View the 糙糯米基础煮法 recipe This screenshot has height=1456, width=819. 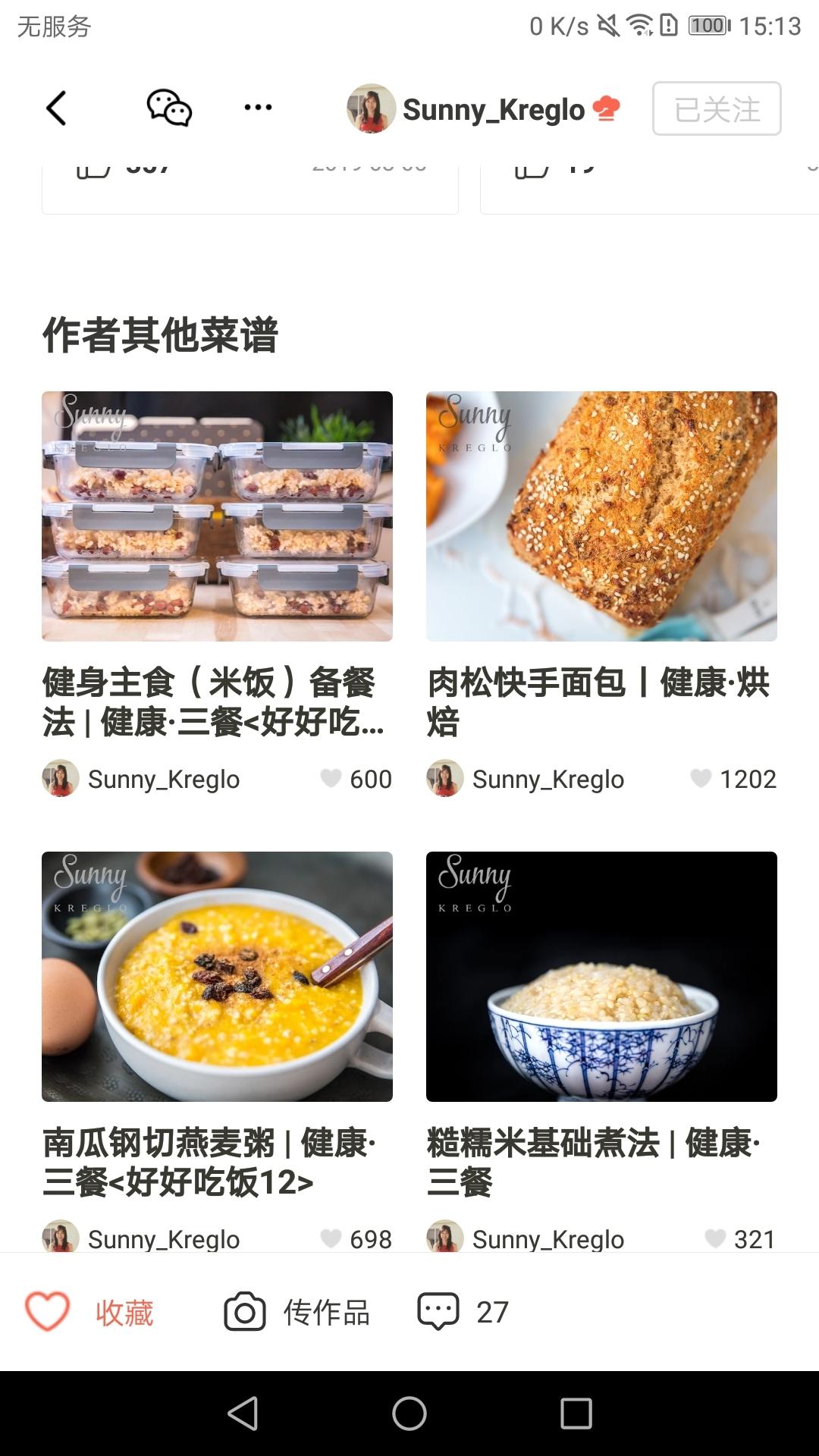[601, 977]
